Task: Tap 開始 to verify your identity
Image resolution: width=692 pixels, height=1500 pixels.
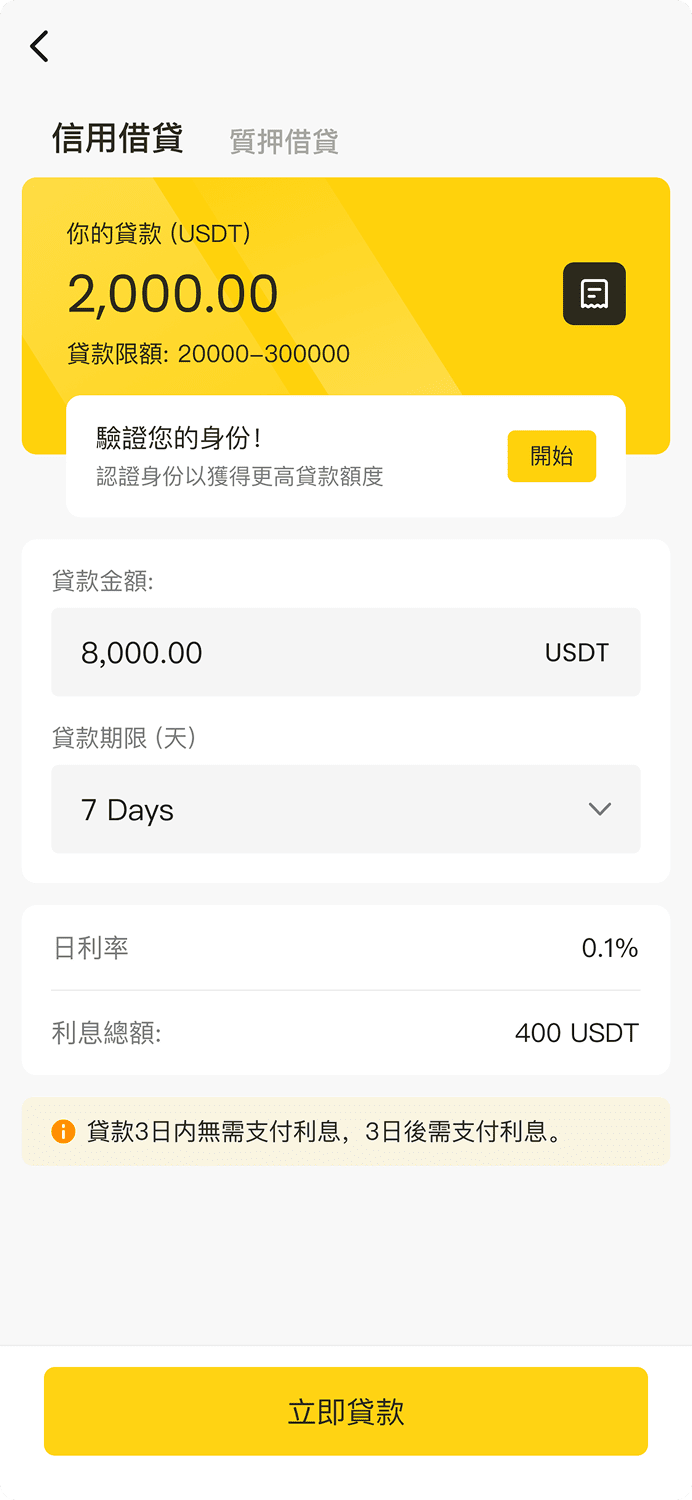Action: [x=551, y=456]
